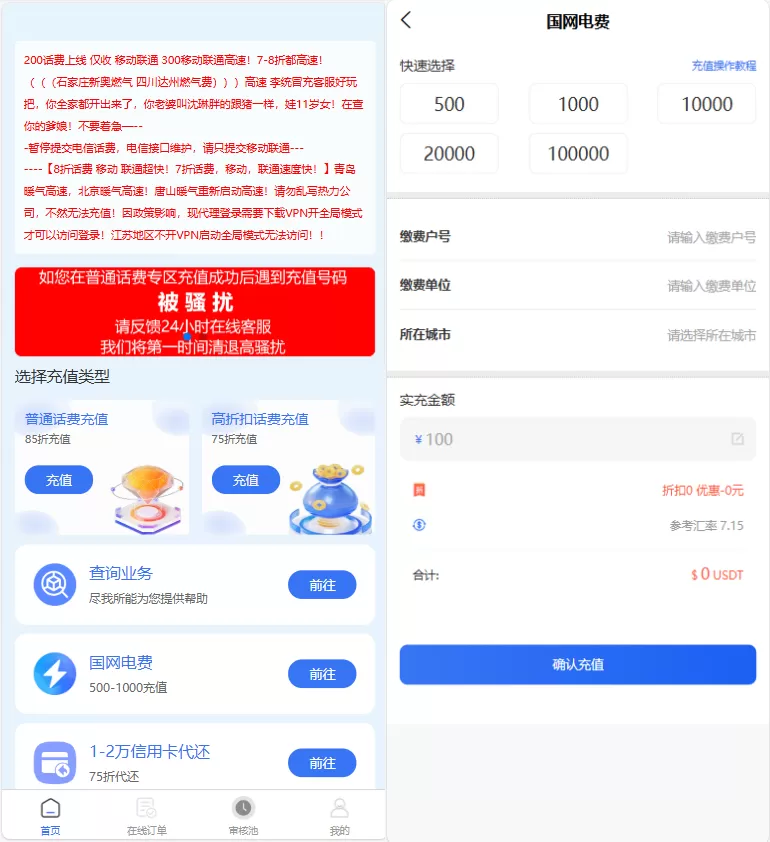Click the 国网电费 lightning bolt icon
The width and height of the screenshot is (770, 842).
pos(55,673)
